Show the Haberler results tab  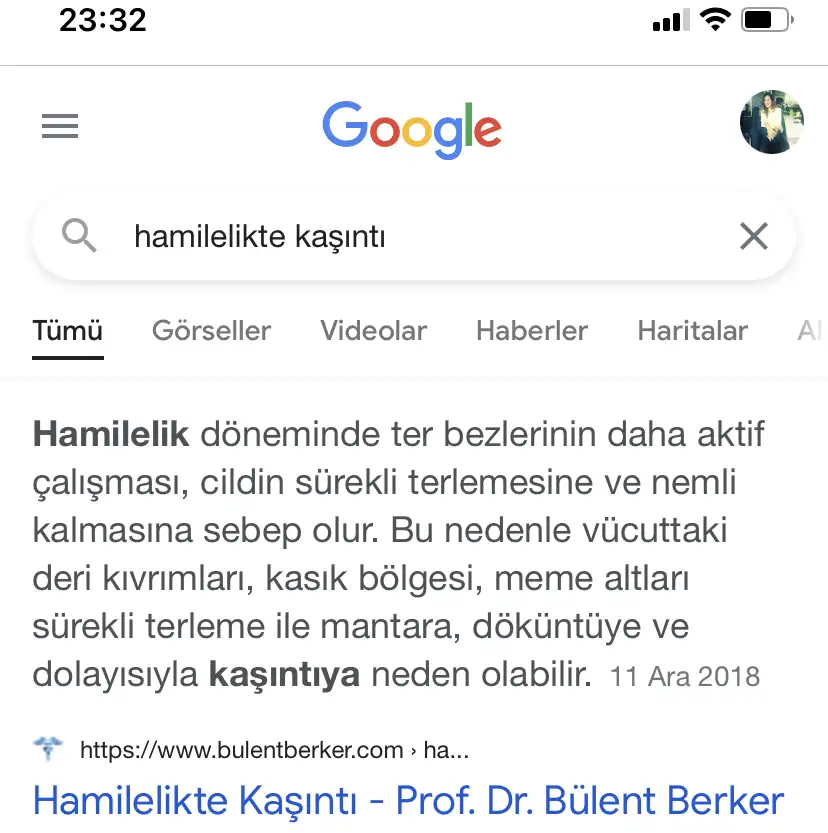(531, 331)
